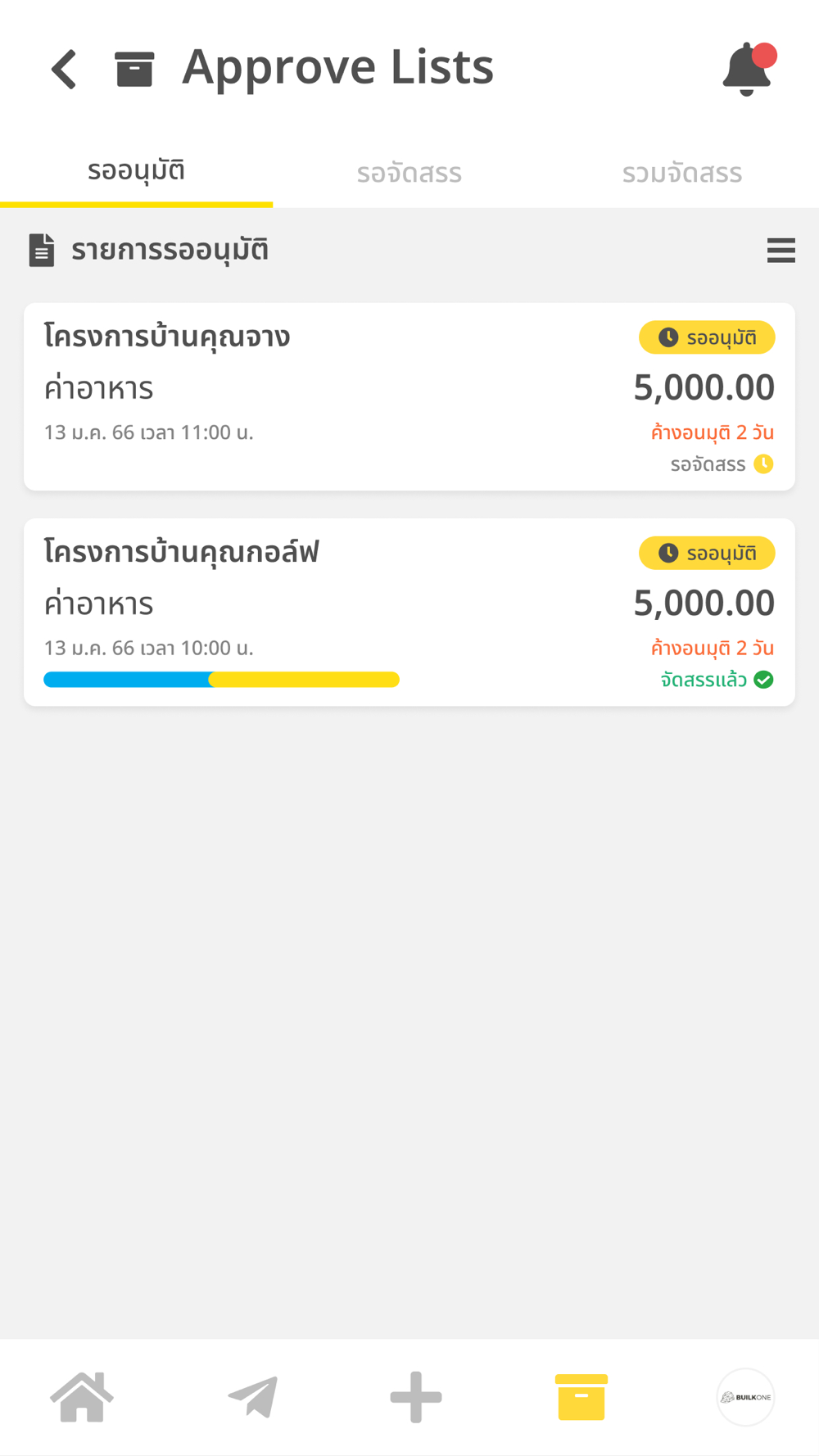
Task: Go to the home tab
Action: pyautogui.click(x=82, y=1397)
